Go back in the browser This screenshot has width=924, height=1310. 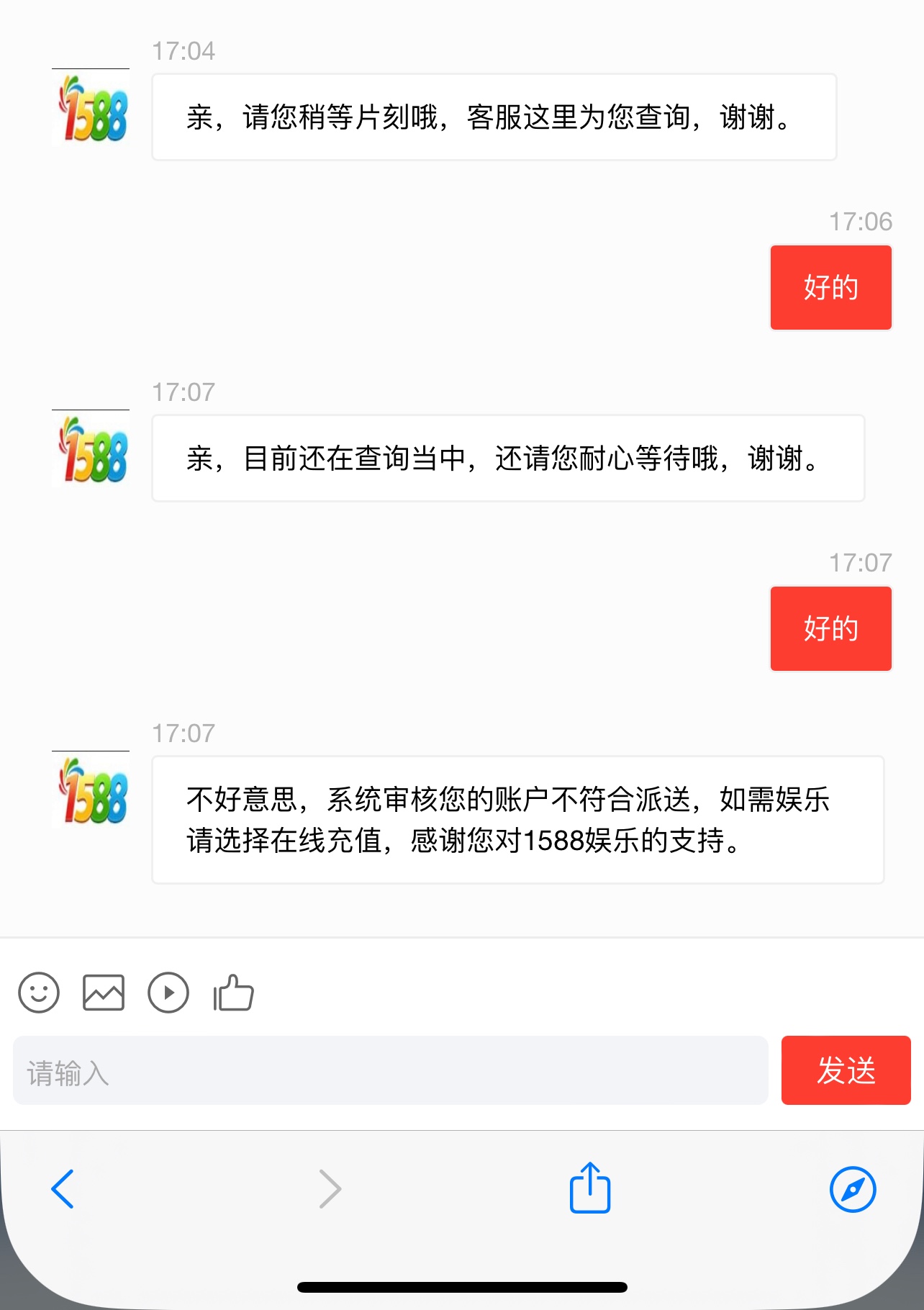click(63, 1188)
